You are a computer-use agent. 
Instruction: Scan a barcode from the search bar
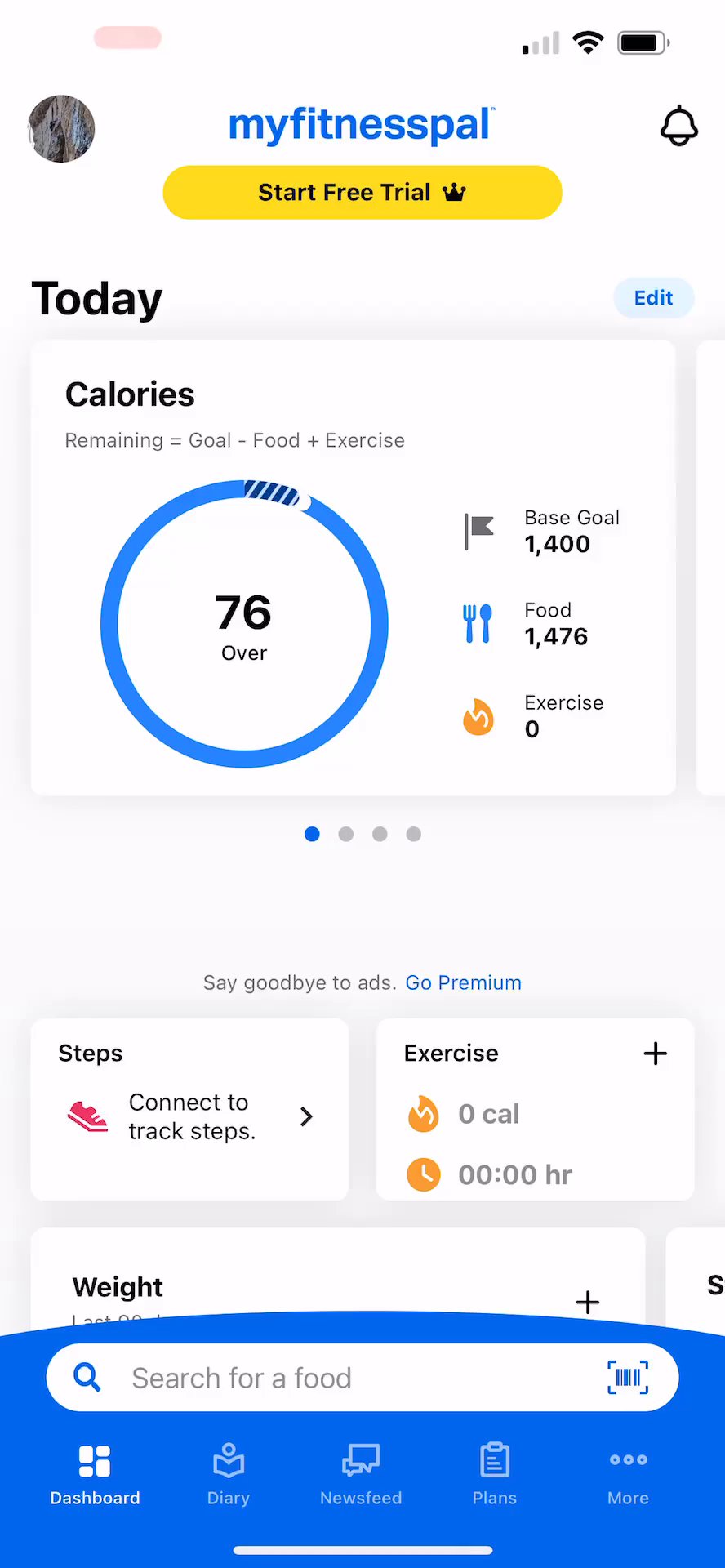tap(628, 1378)
